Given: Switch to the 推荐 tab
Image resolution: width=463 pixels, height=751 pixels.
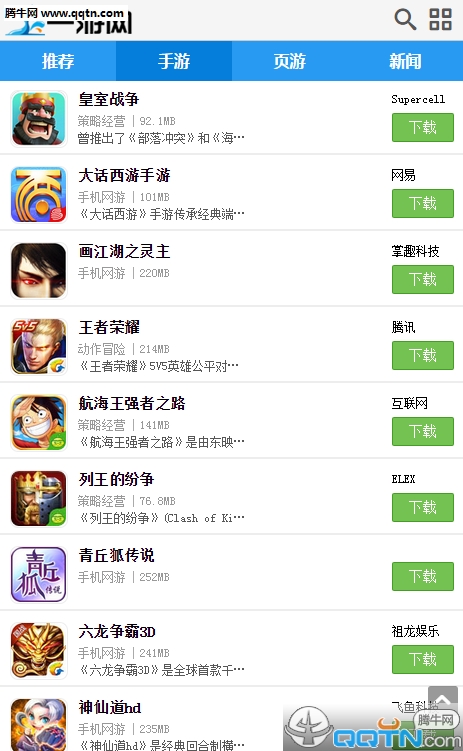Looking at the screenshot, I should [58, 61].
